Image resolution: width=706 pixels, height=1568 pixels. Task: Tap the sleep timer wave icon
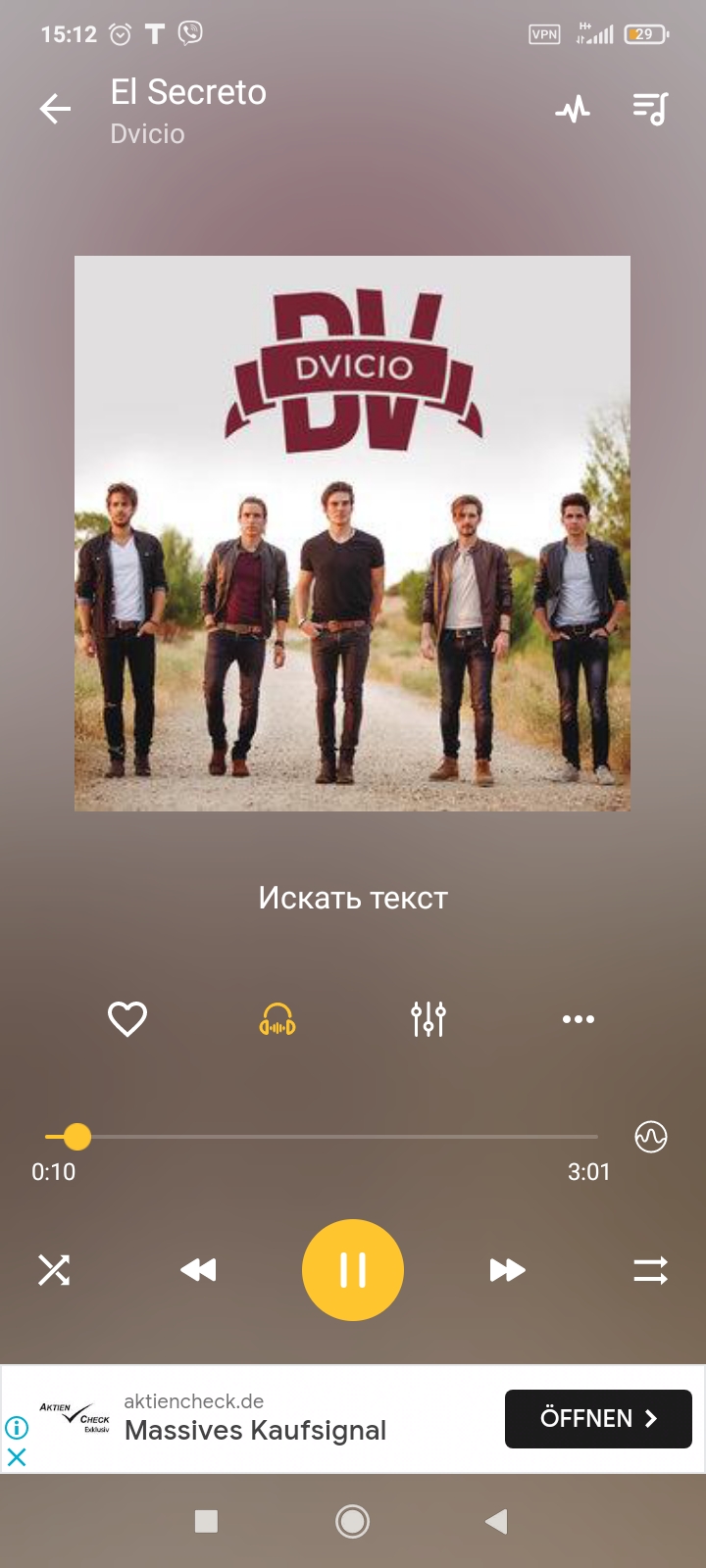click(650, 1137)
